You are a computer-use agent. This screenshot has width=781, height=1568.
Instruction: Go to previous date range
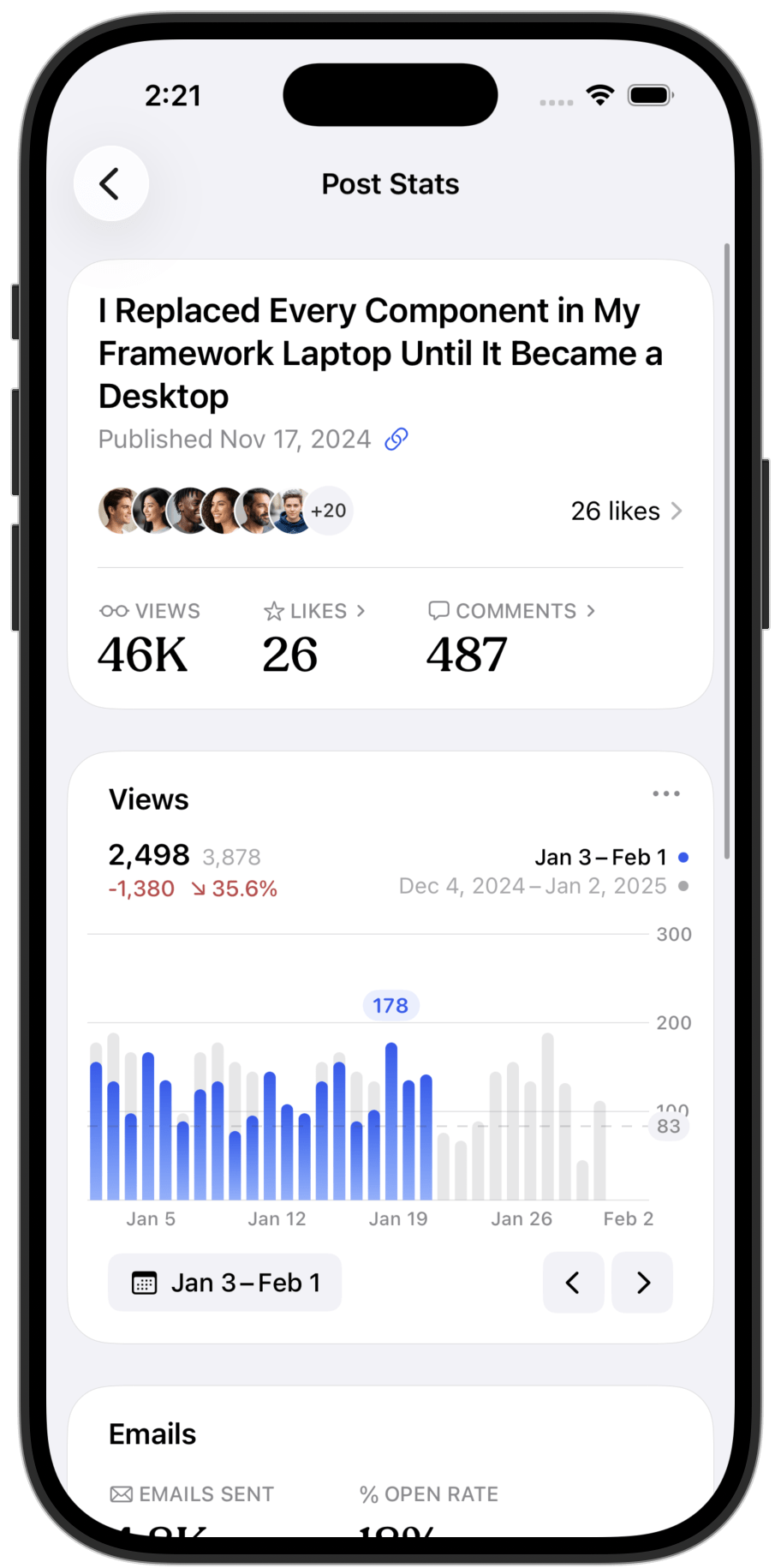(x=573, y=1283)
